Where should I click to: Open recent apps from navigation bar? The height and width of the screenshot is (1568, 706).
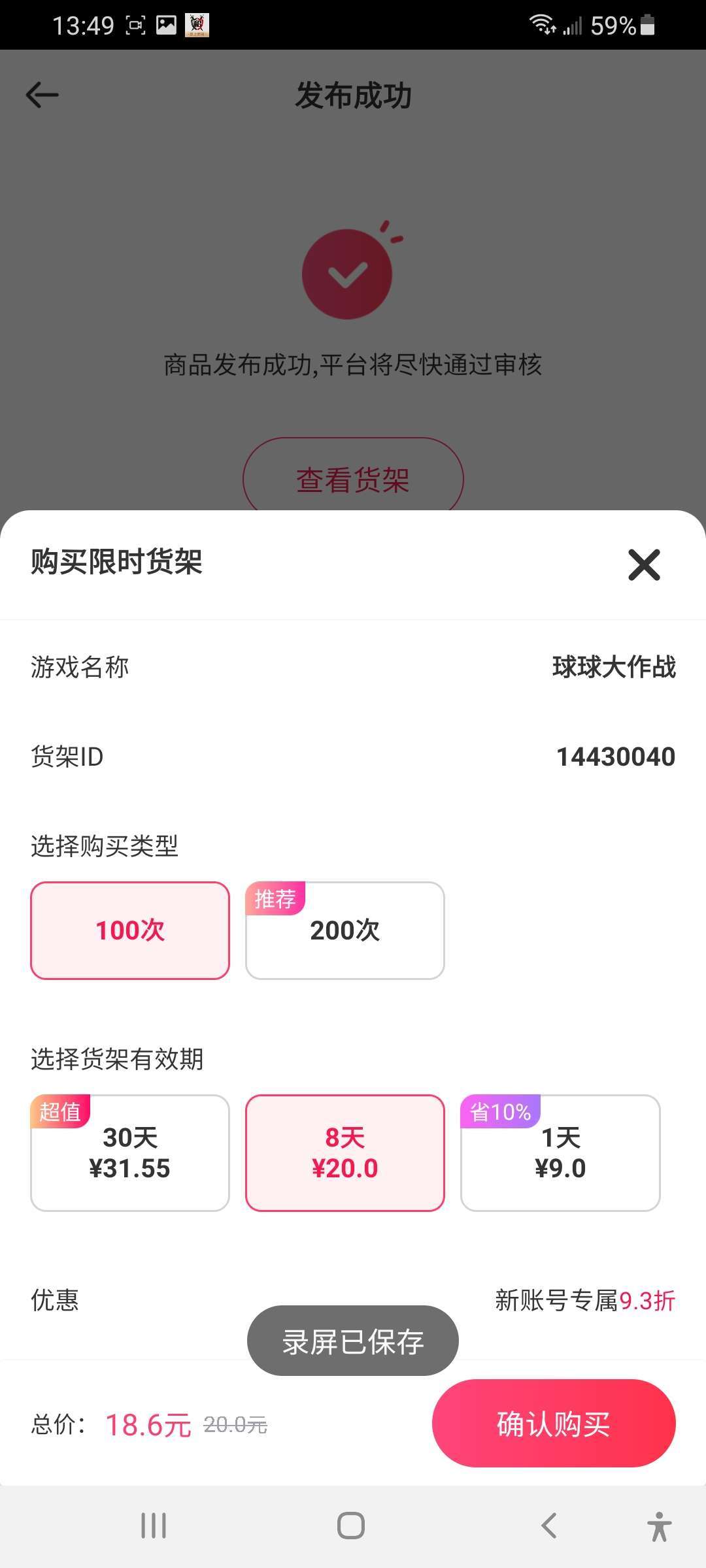(x=154, y=1526)
